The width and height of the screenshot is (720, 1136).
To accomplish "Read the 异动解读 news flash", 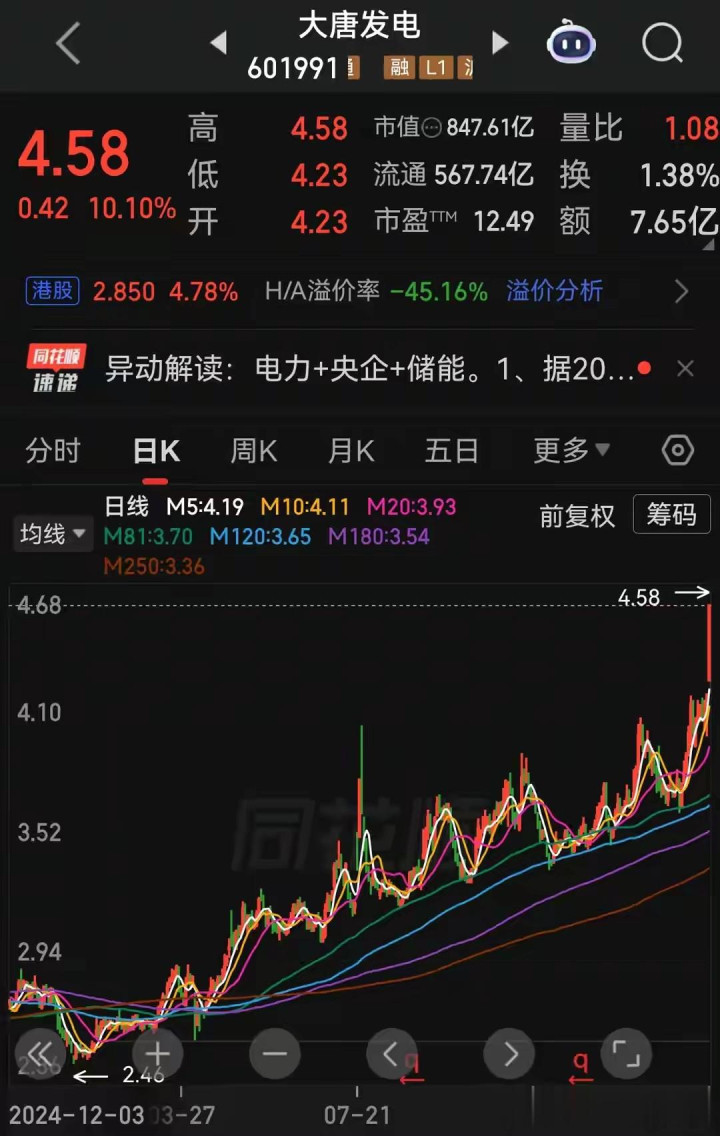I will point(370,369).
